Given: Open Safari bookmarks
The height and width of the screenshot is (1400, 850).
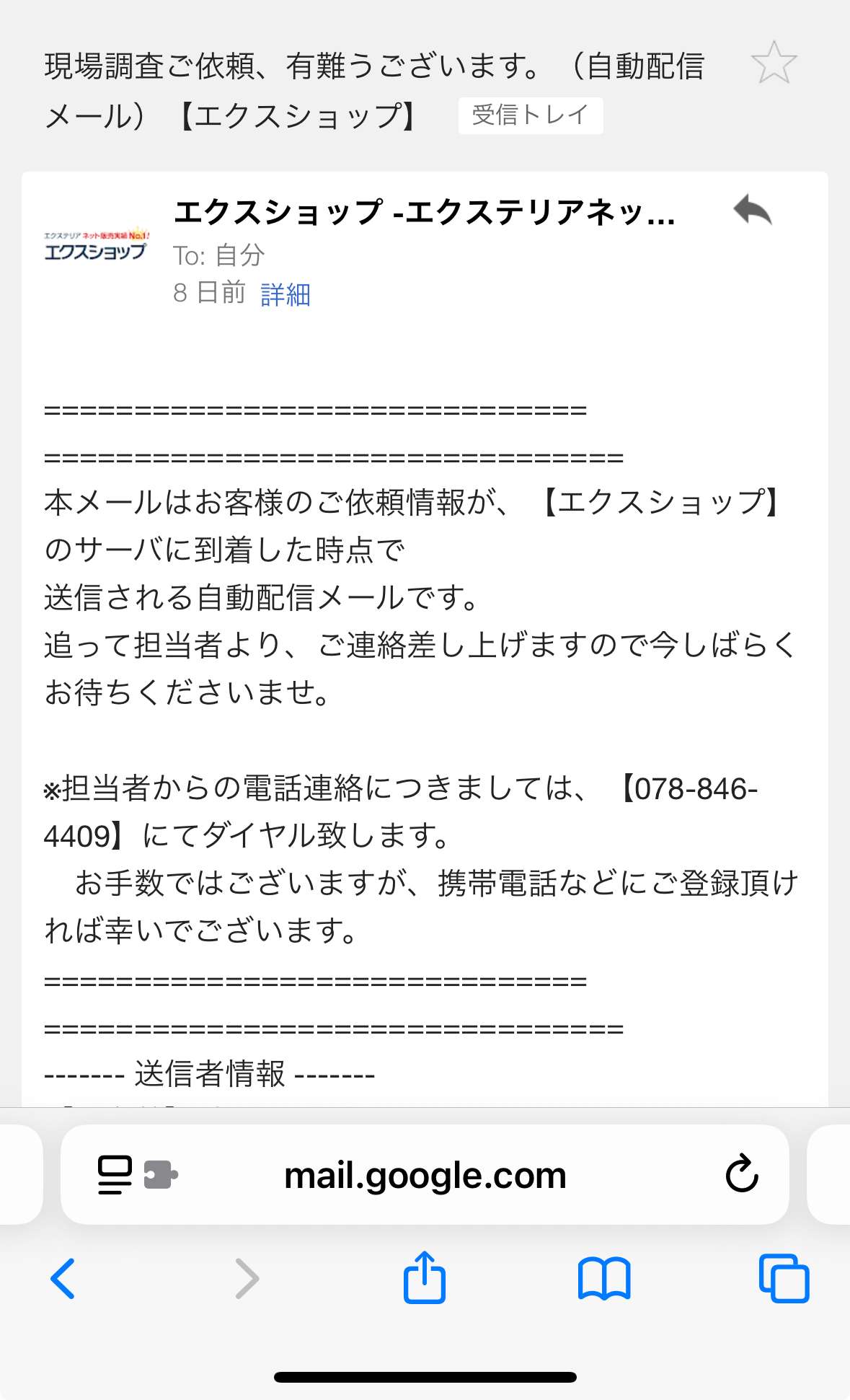Looking at the screenshot, I should tap(604, 1279).
